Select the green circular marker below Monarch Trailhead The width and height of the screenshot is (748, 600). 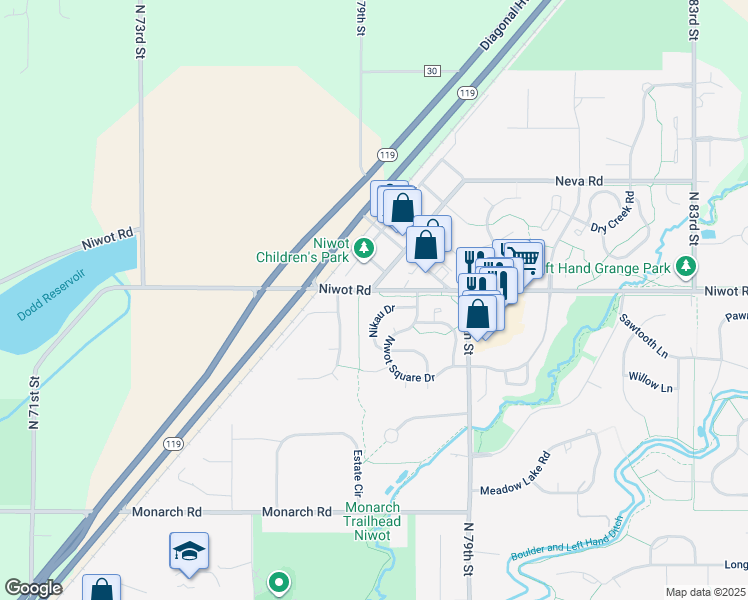pyautogui.click(x=279, y=583)
